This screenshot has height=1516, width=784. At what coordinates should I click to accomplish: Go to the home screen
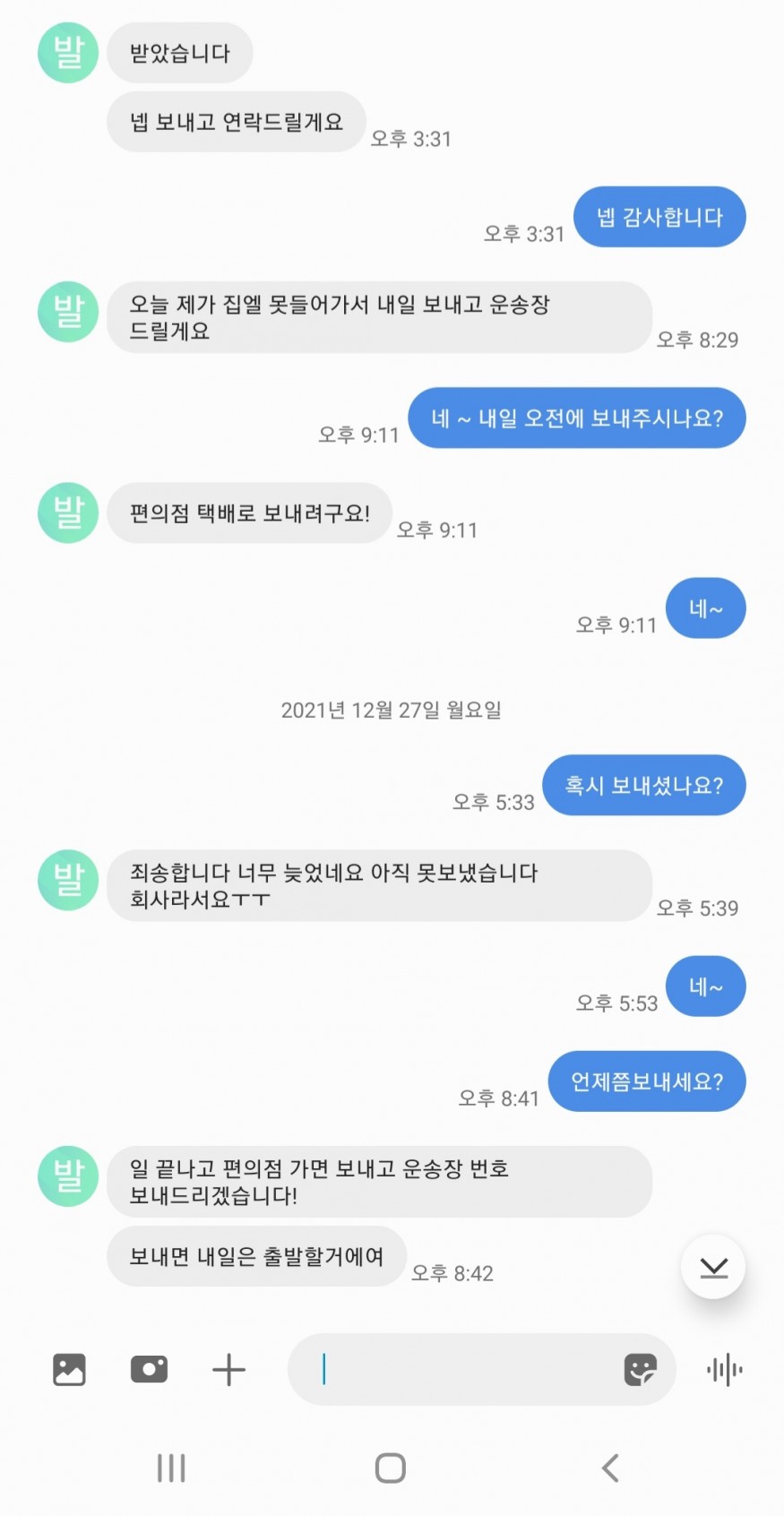(x=391, y=1468)
